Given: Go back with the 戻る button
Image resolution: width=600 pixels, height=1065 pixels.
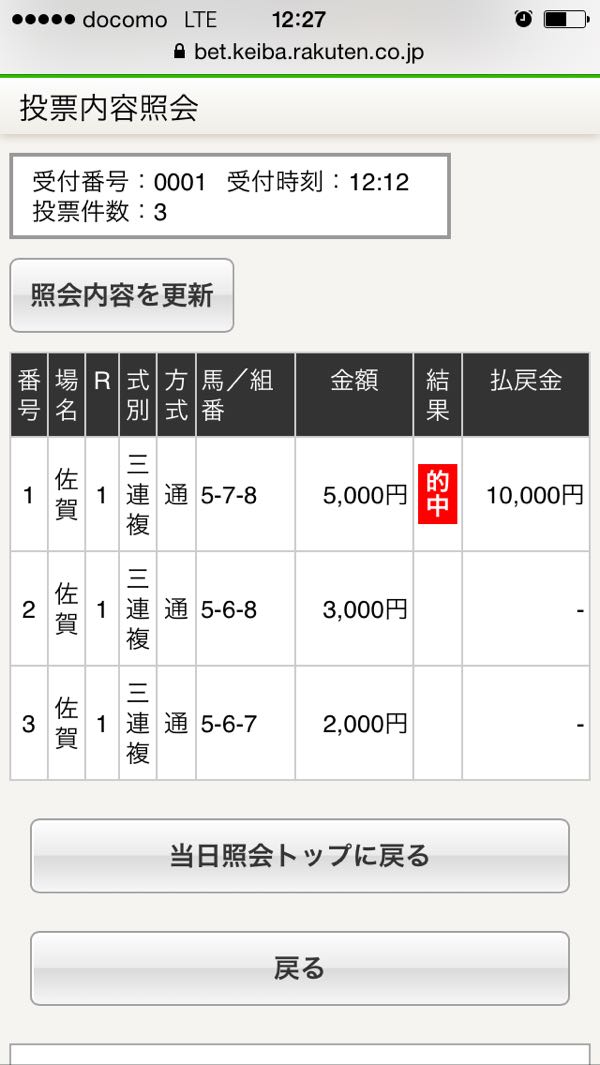Looking at the screenshot, I should point(299,968).
